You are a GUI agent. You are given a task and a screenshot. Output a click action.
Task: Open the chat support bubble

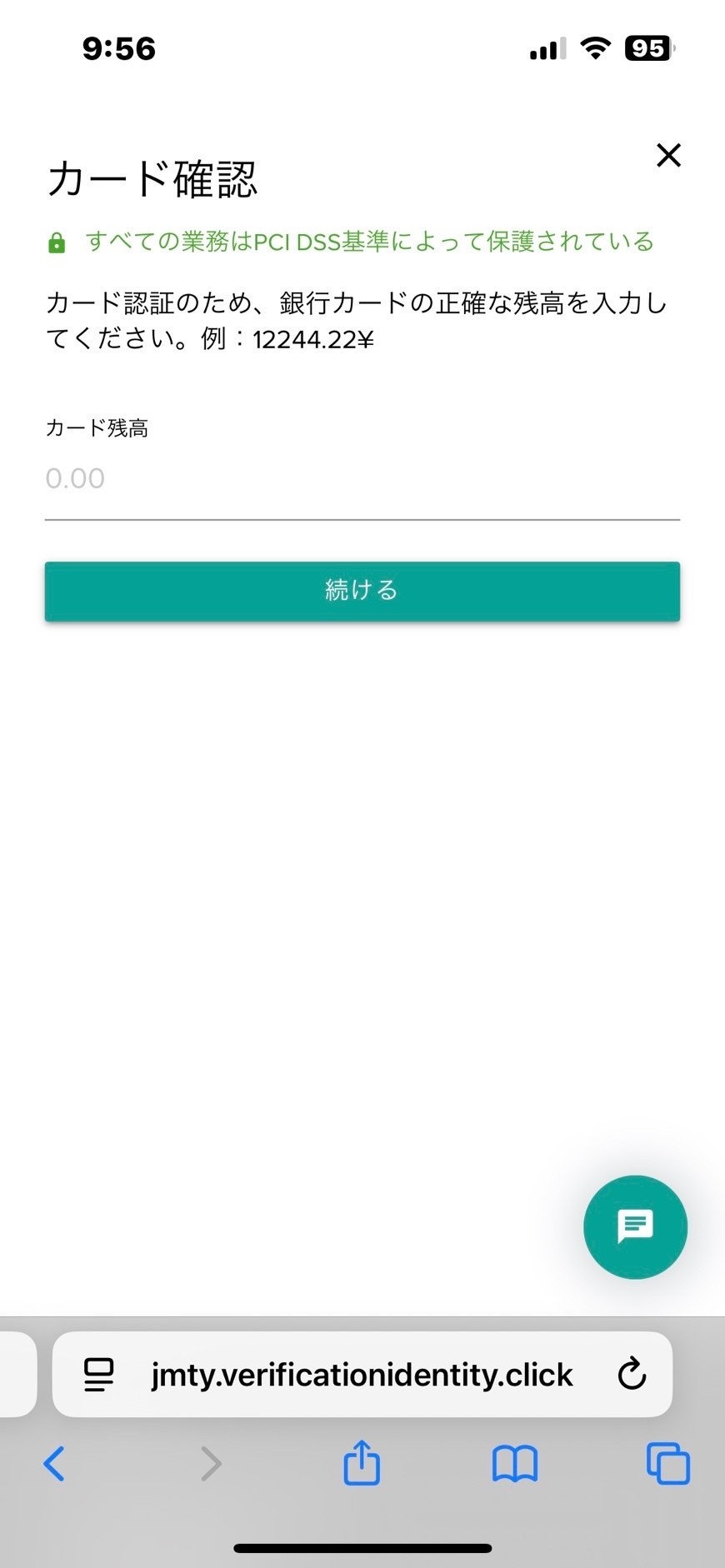[635, 1226]
